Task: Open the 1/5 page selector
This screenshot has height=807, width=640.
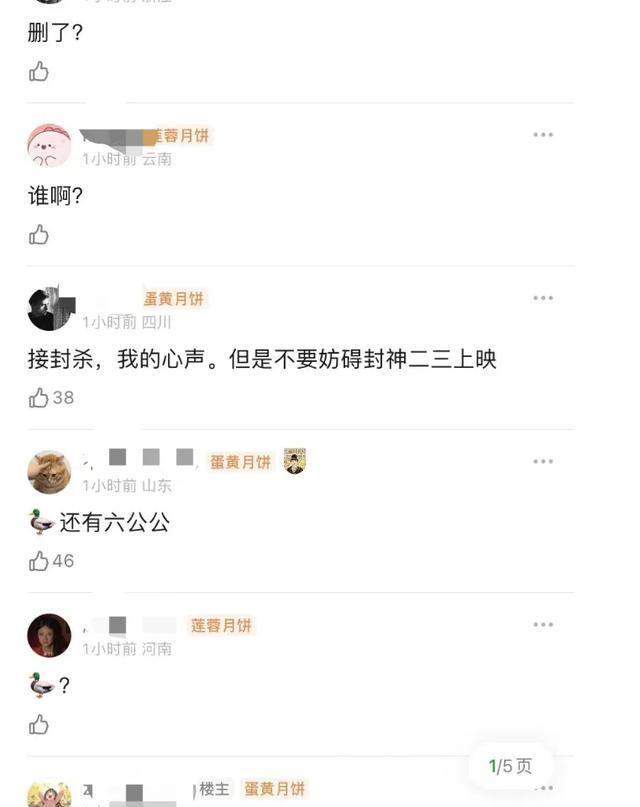Action: coord(510,766)
